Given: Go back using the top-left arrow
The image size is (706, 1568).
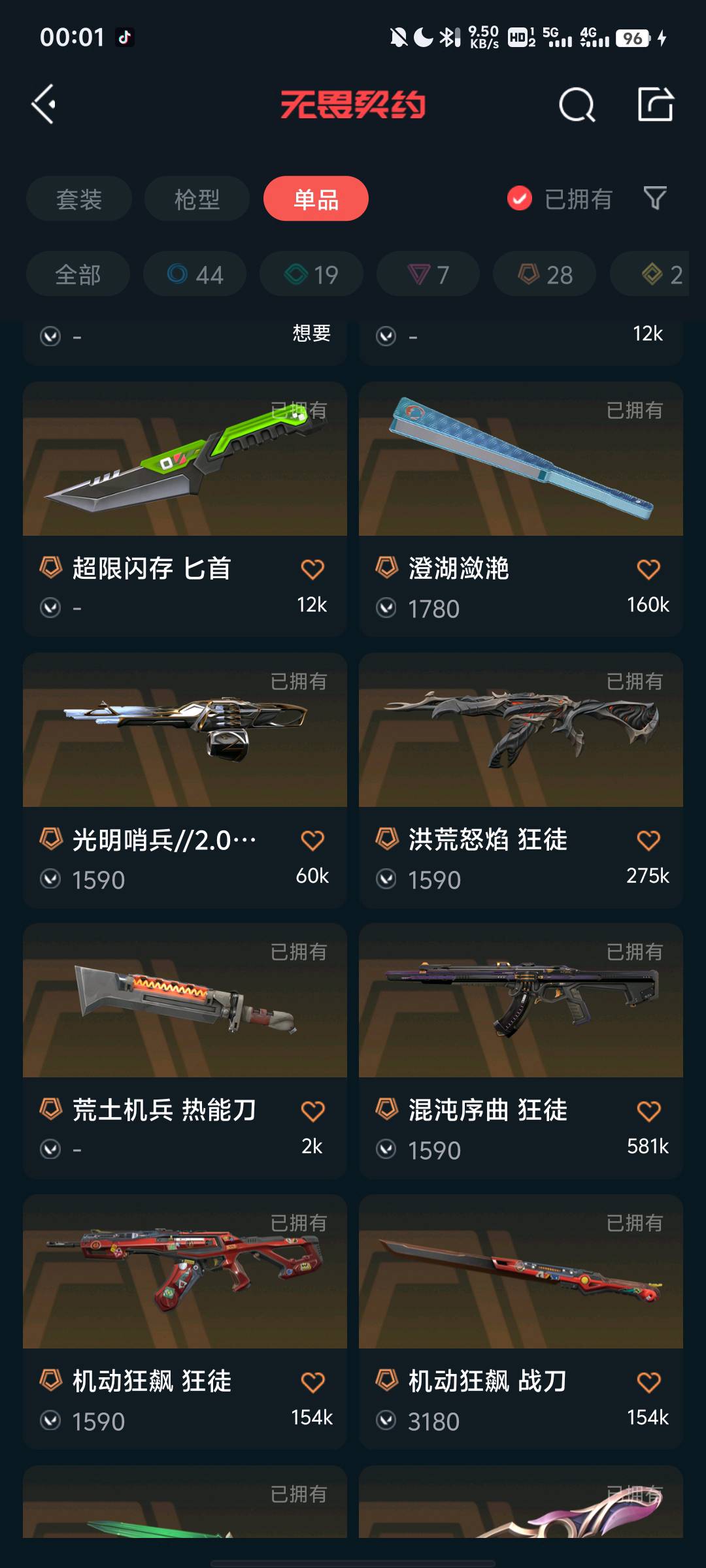Looking at the screenshot, I should tap(44, 105).
